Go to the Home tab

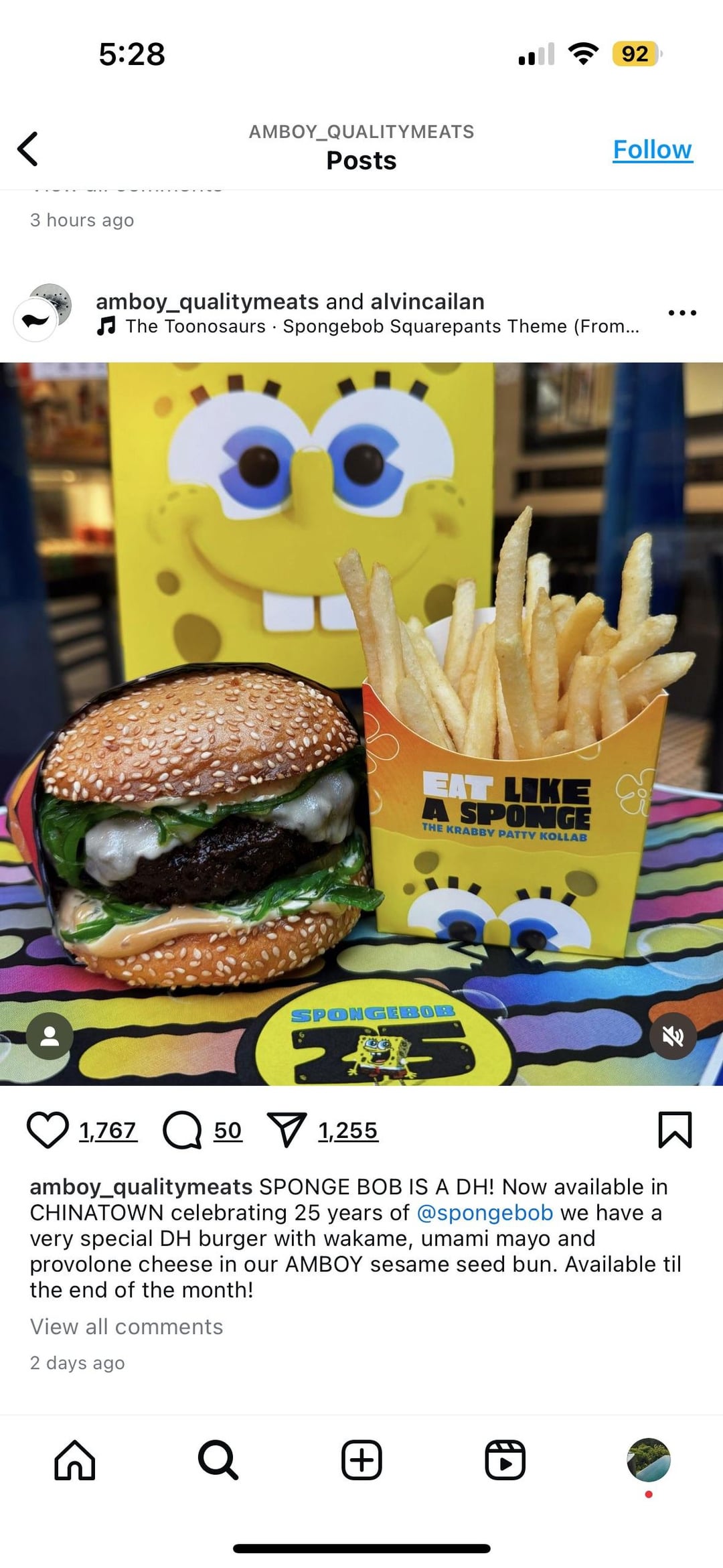(75, 1460)
